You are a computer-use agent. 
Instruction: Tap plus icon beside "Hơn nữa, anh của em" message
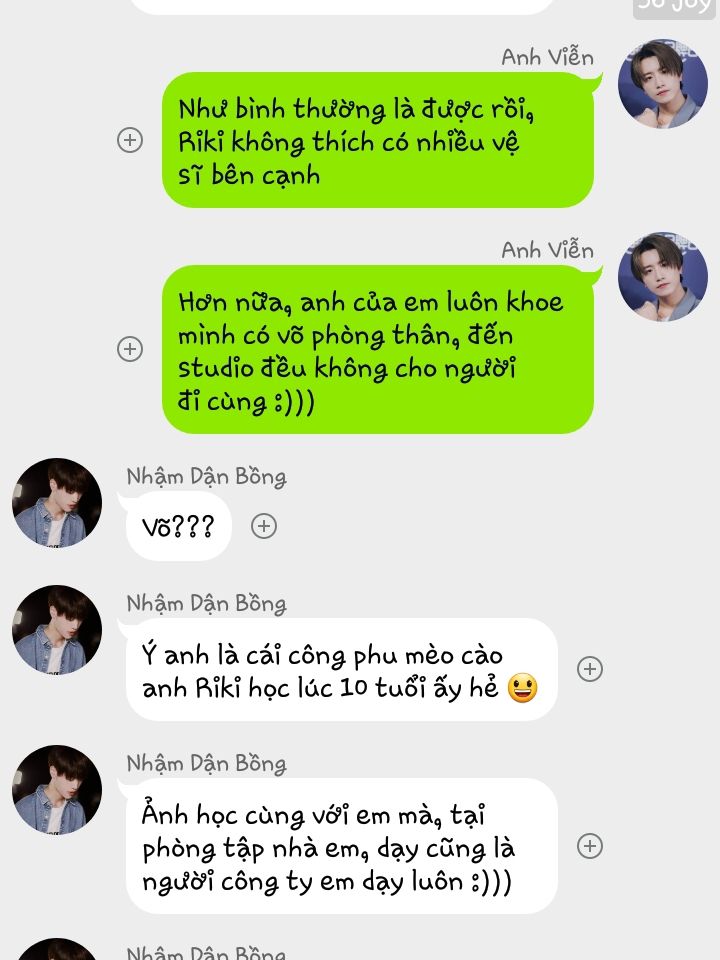130,349
